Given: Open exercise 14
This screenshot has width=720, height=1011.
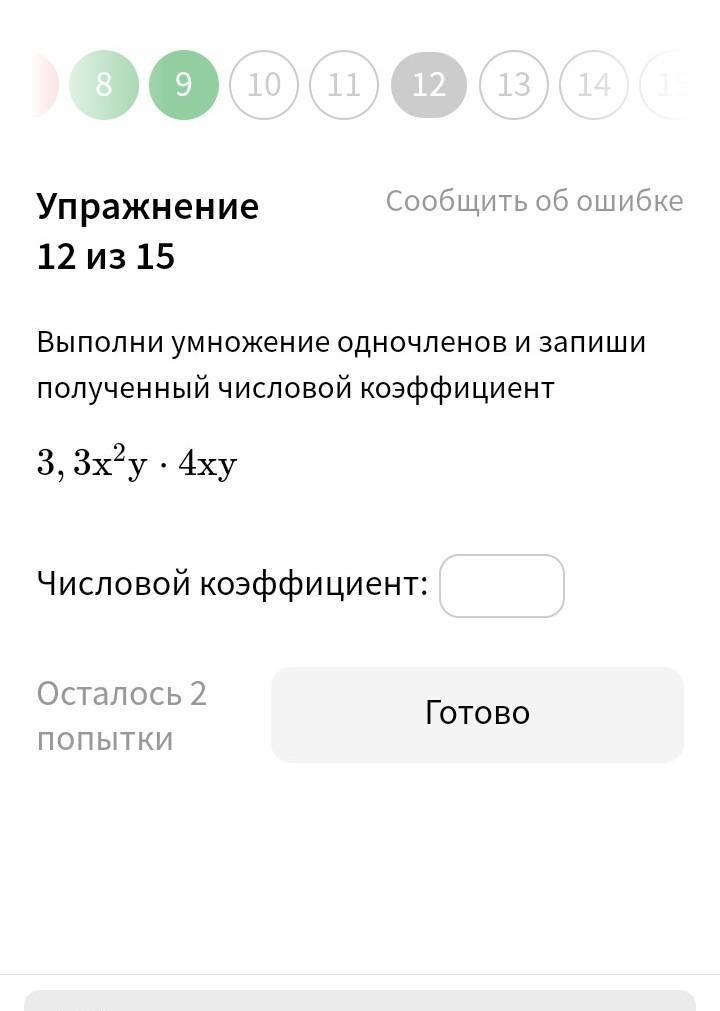Looking at the screenshot, I should click(594, 85).
